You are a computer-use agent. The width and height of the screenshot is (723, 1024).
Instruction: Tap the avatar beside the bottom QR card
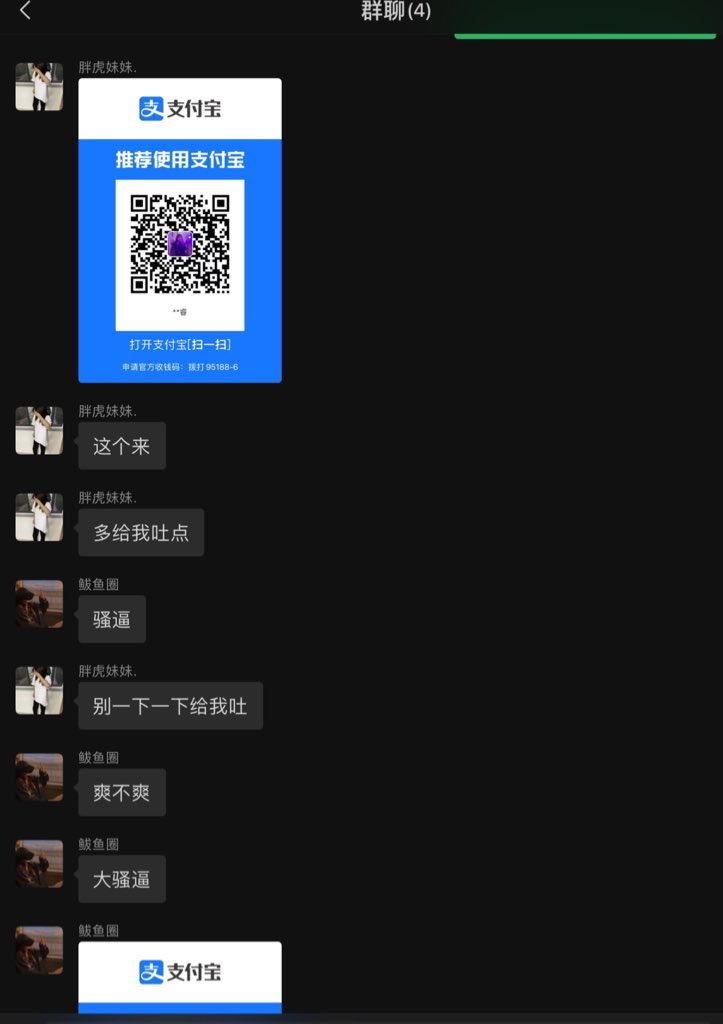[x=38, y=949]
